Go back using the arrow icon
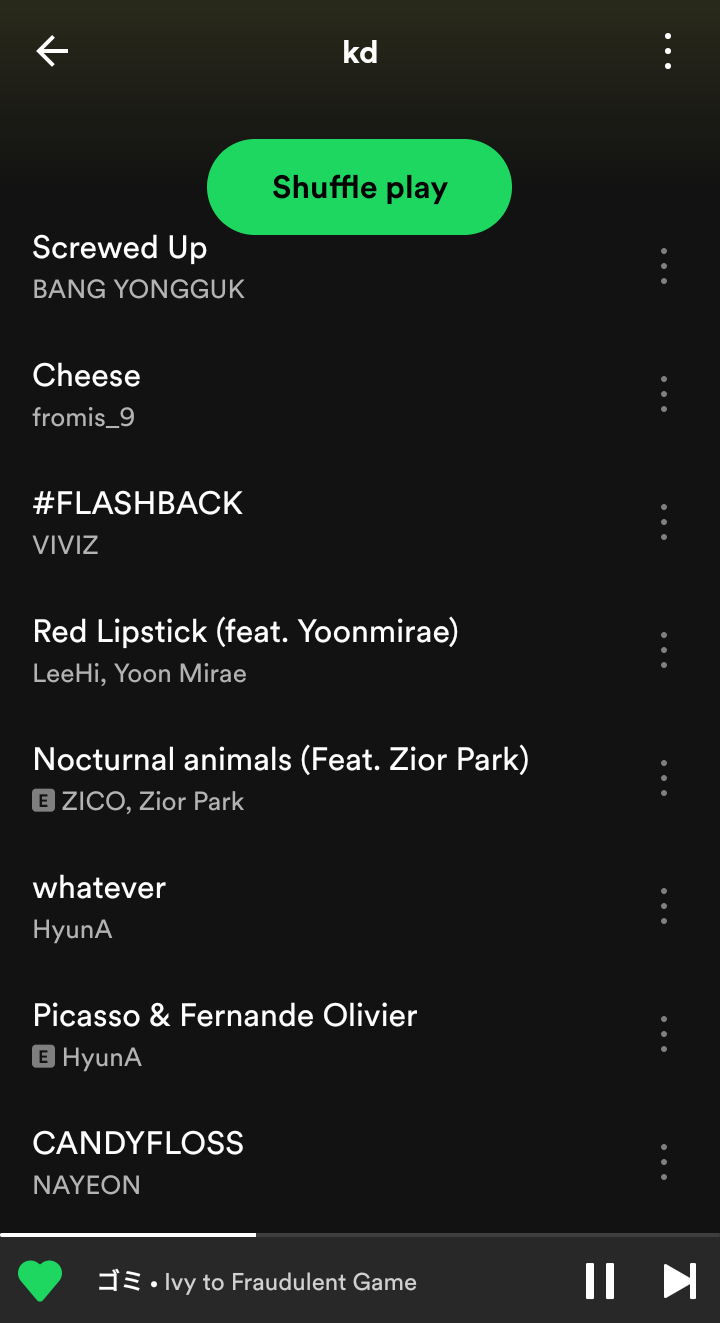The image size is (720, 1323). [52, 51]
